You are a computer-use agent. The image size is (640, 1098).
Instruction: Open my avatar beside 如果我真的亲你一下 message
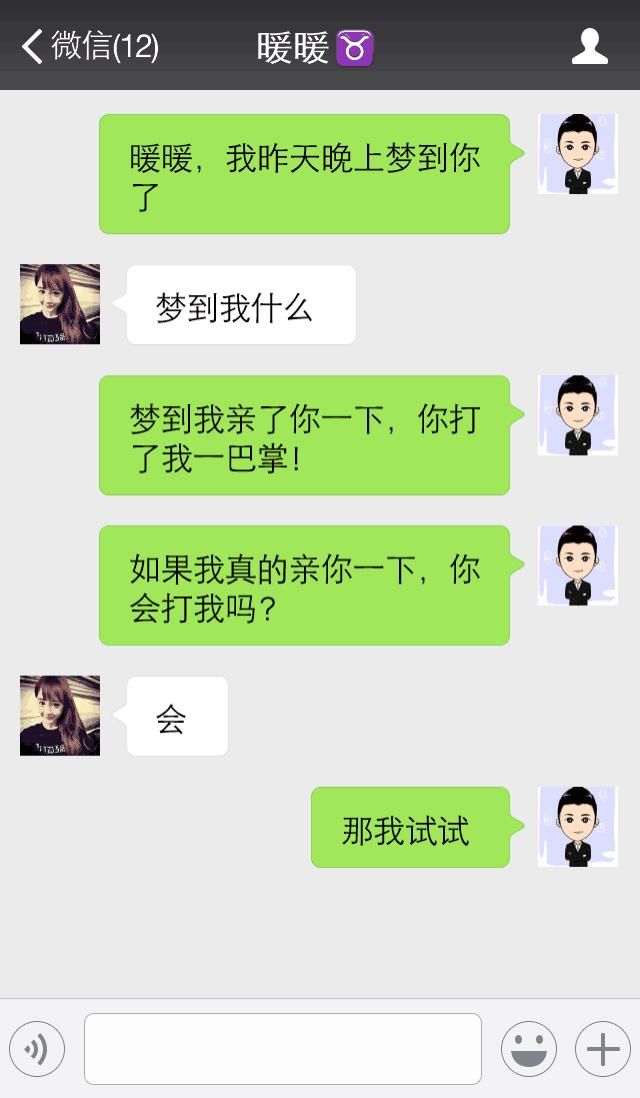[577, 565]
